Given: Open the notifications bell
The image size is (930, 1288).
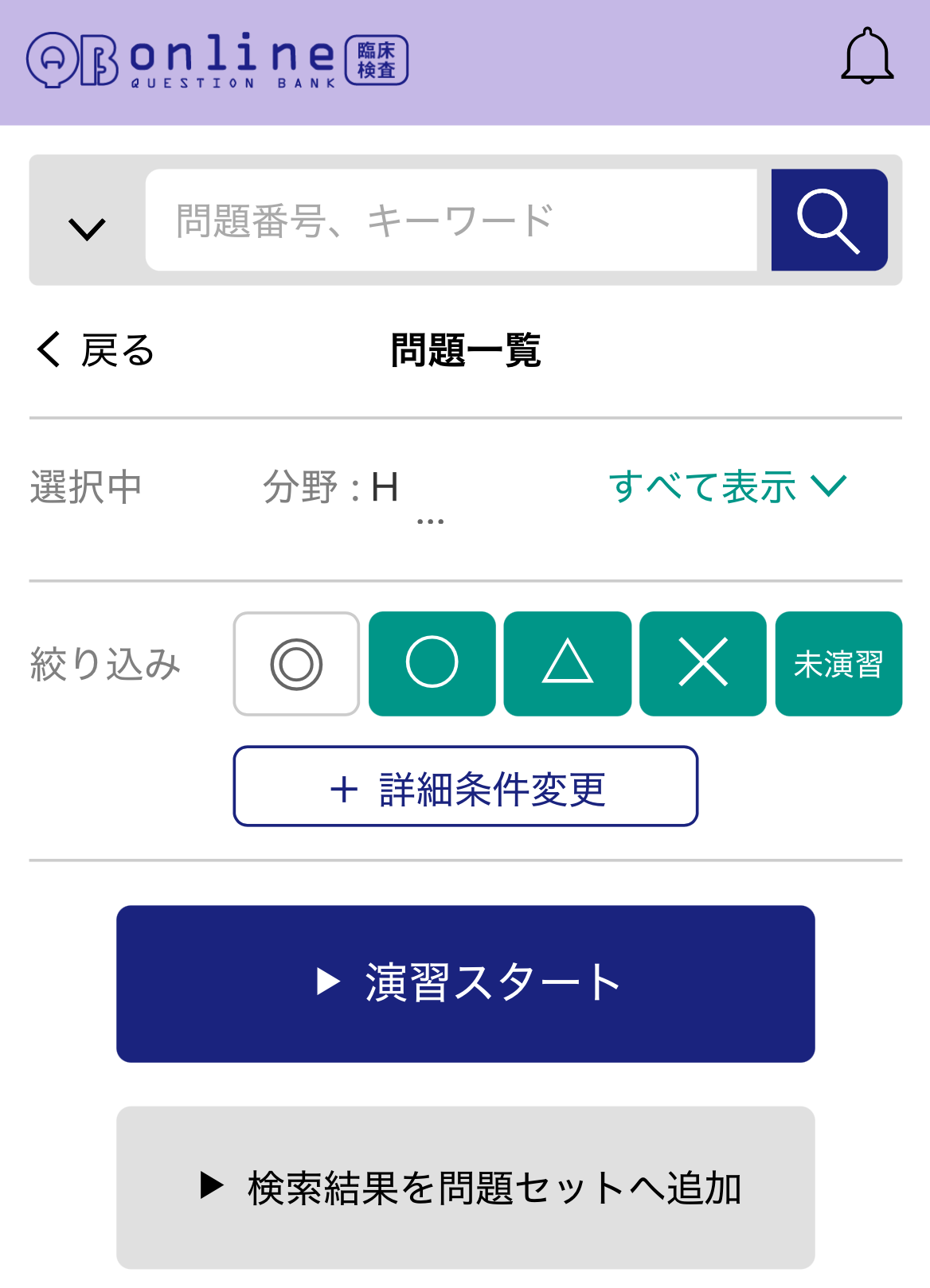Looking at the screenshot, I should (867, 57).
